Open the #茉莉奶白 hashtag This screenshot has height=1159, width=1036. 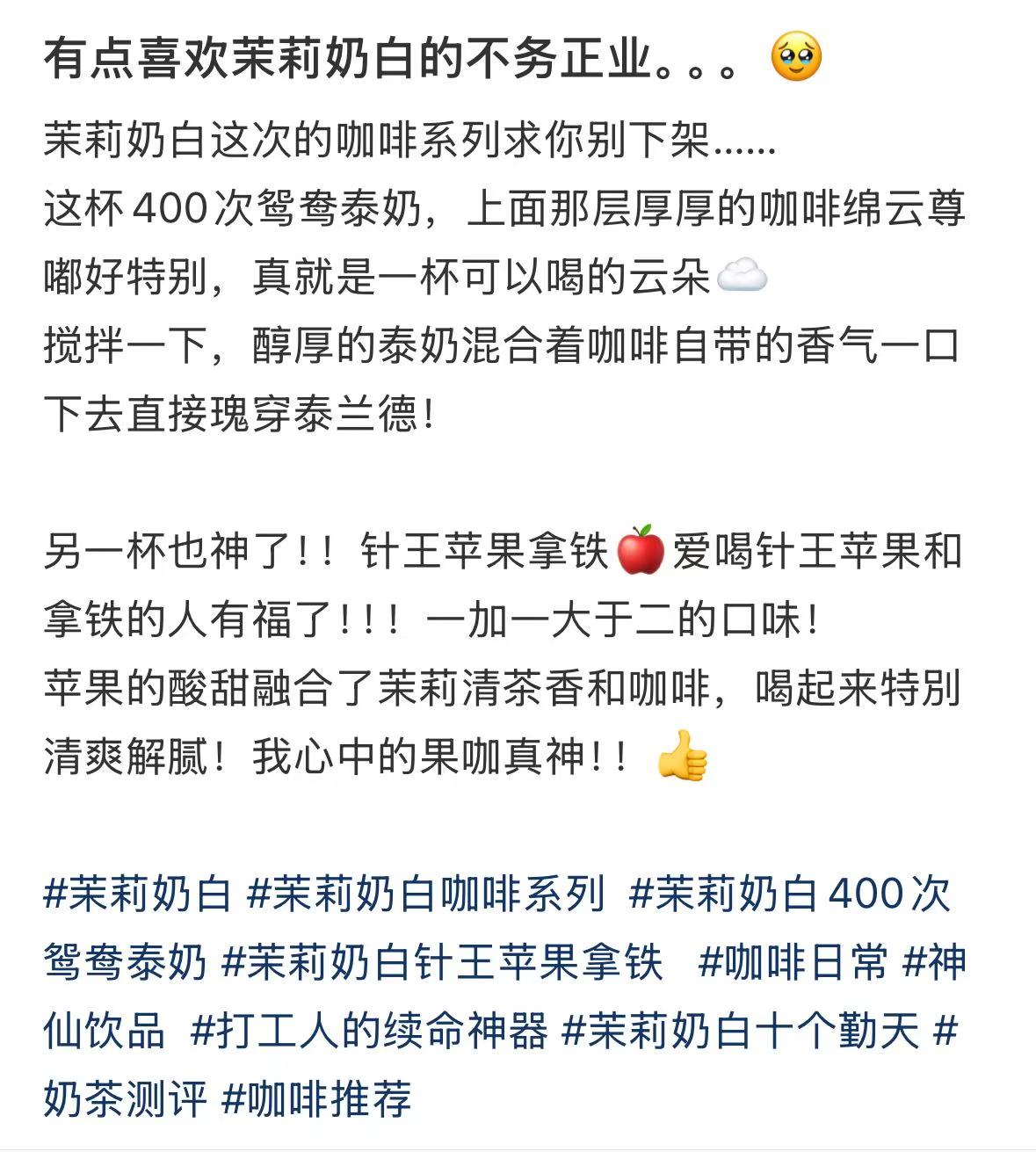coord(138,894)
